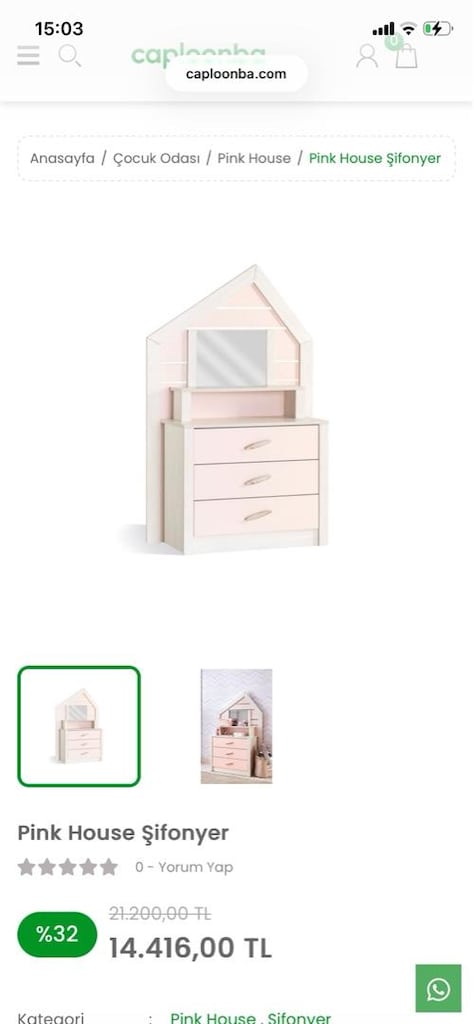This screenshot has height=1024, width=474.
Task: Go to Anasayfa in the breadcrumb
Action: pos(62,158)
